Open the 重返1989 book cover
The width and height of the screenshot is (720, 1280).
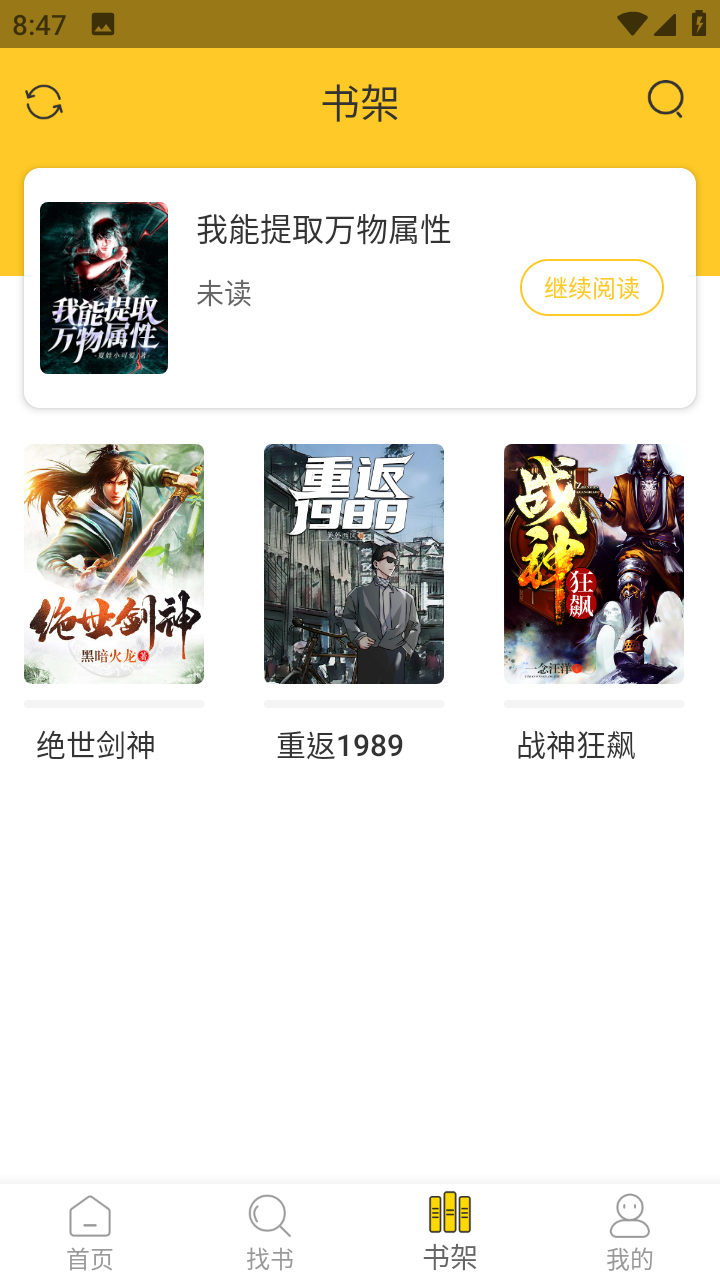tap(354, 563)
